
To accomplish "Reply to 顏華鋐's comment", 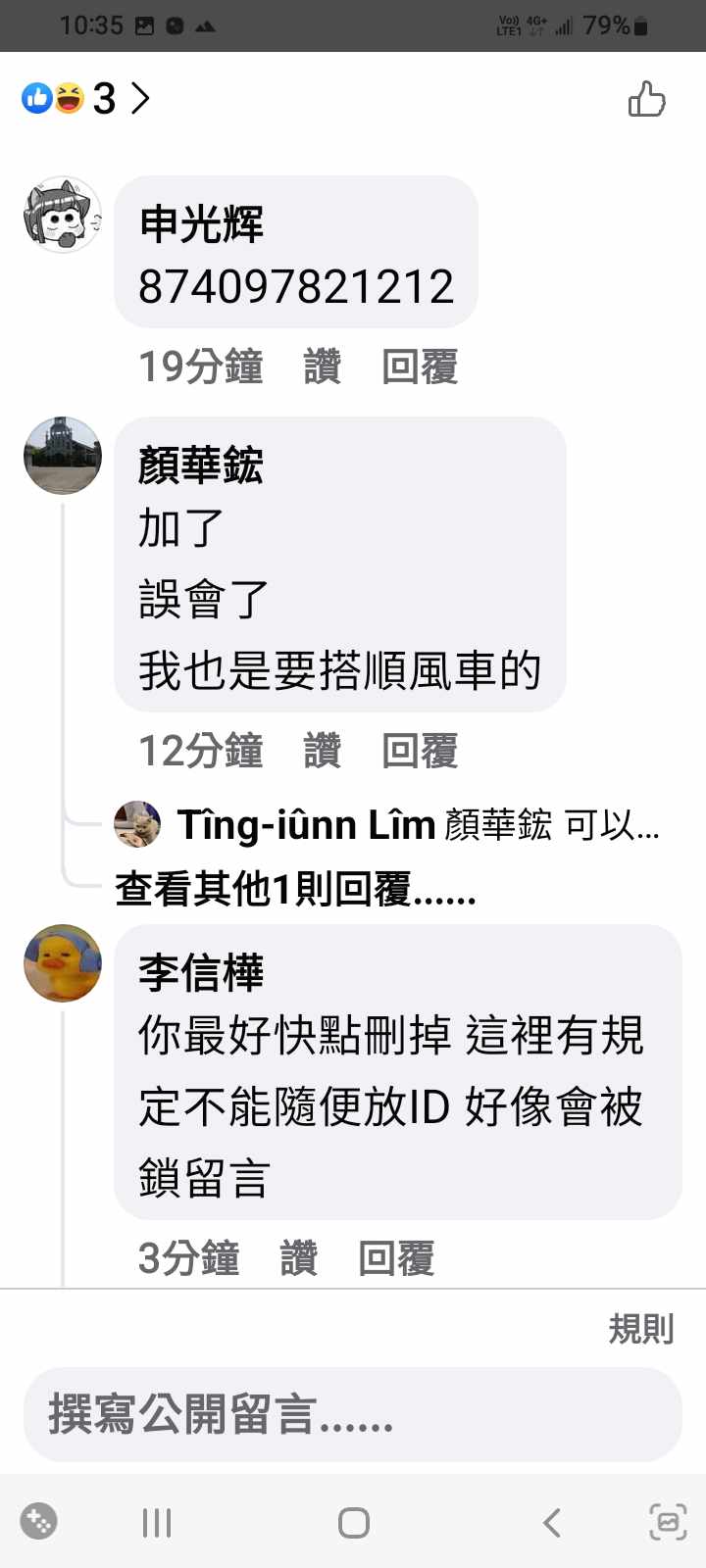I will (420, 751).
